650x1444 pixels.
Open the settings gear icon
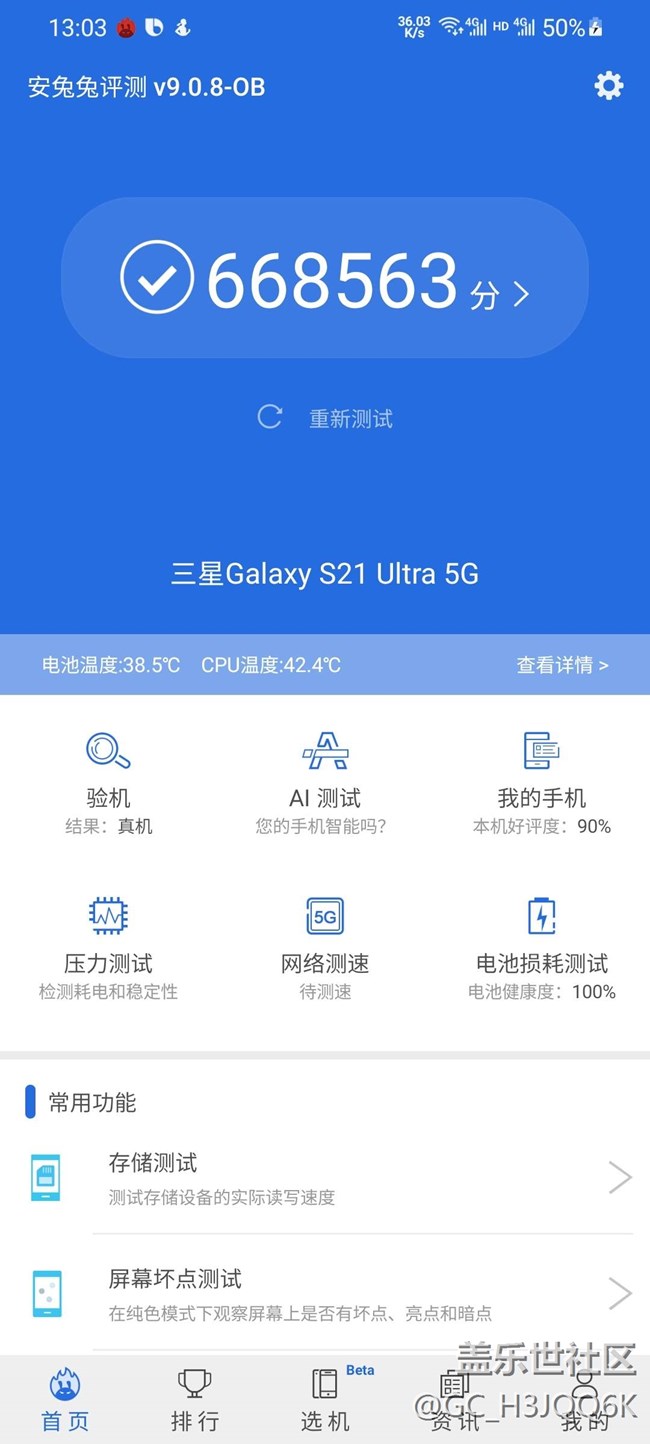pyautogui.click(x=608, y=86)
